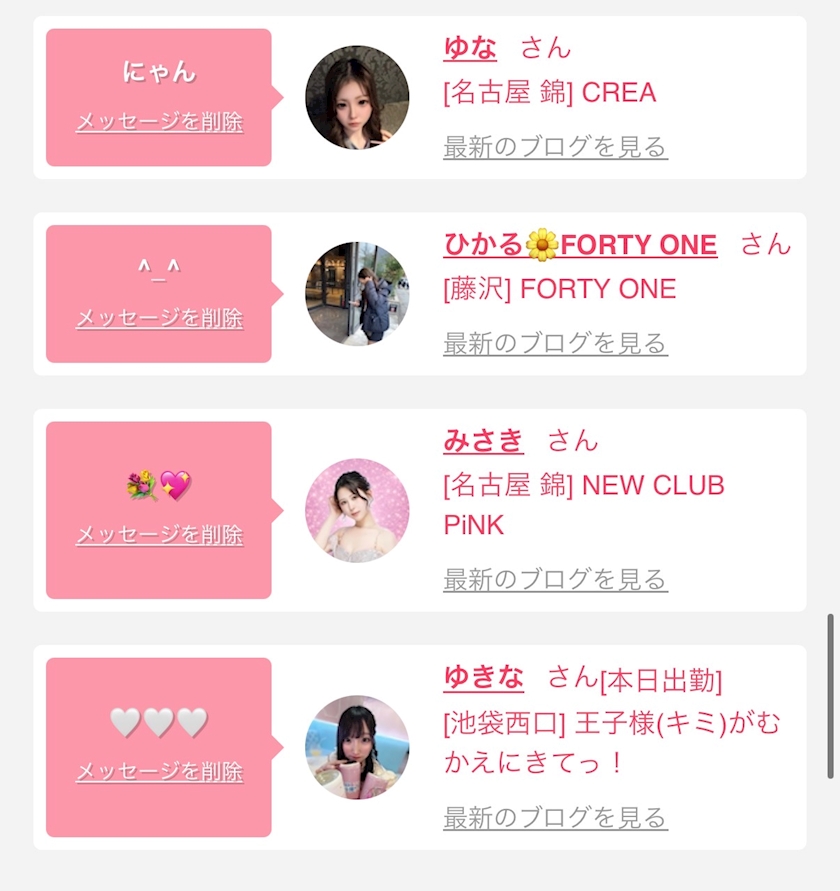View ゆきな's latest blog
Image resolution: width=840 pixels, height=891 pixels.
click(x=555, y=818)
